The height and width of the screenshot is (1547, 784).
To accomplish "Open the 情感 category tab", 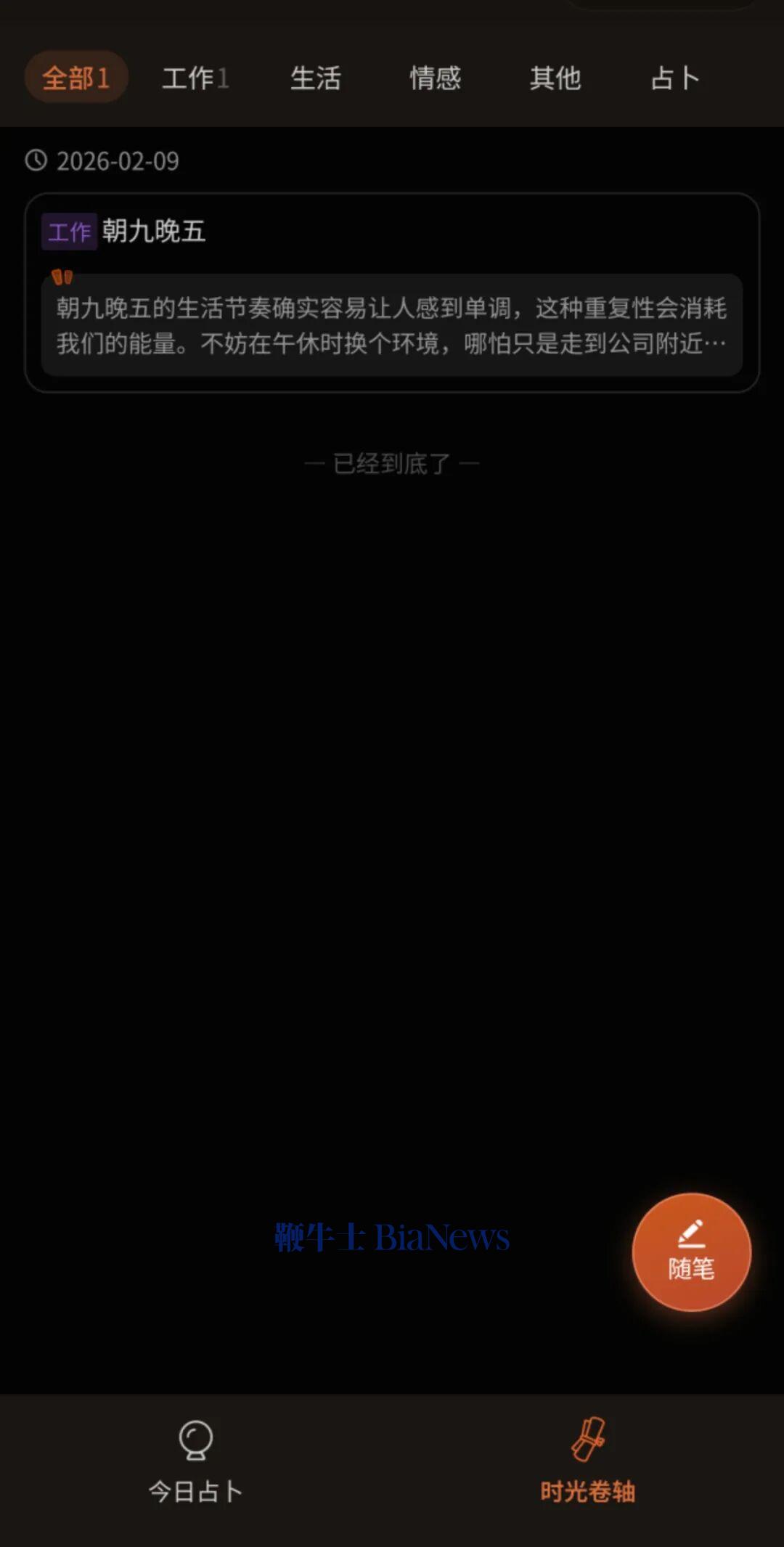I will click(435, 78).
